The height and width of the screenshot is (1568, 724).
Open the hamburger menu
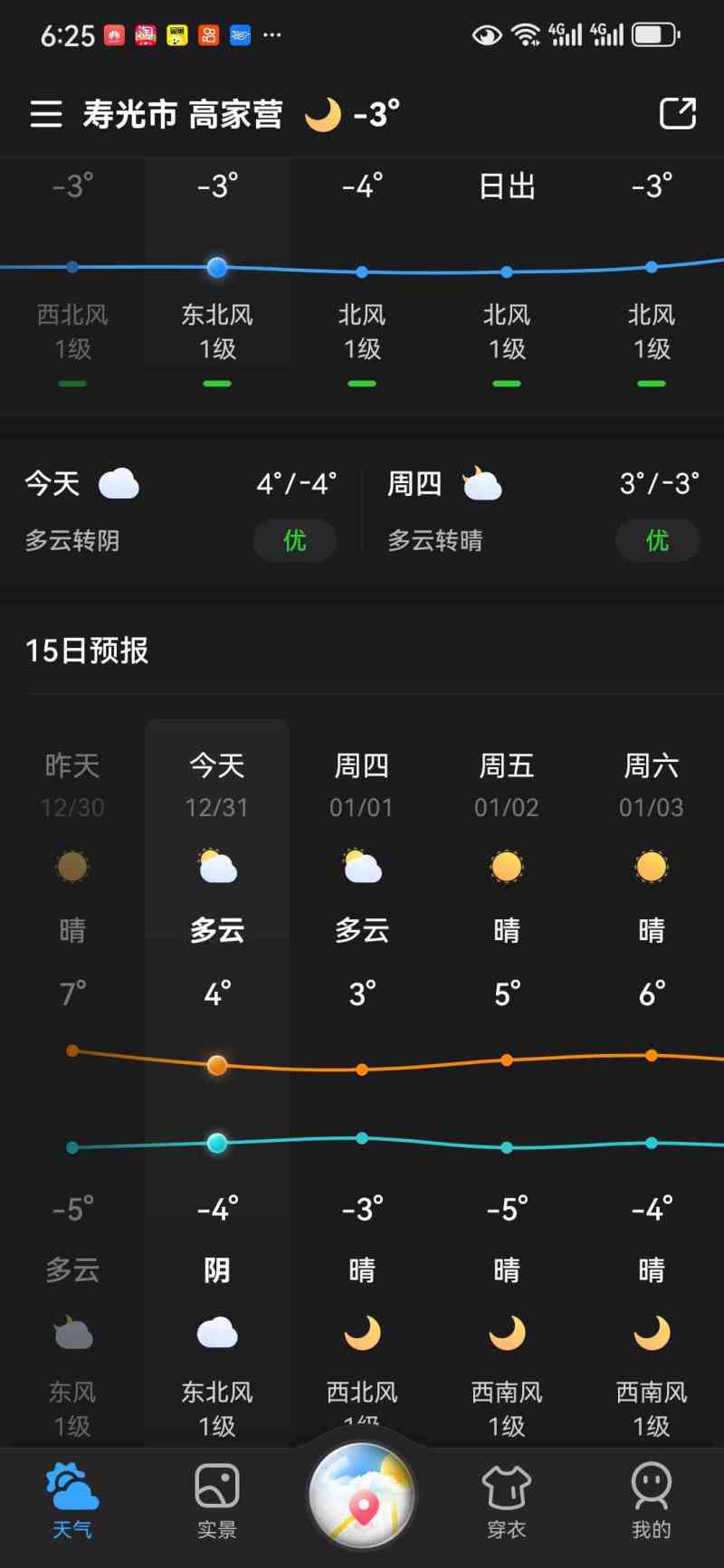click(x=46, y=114)
